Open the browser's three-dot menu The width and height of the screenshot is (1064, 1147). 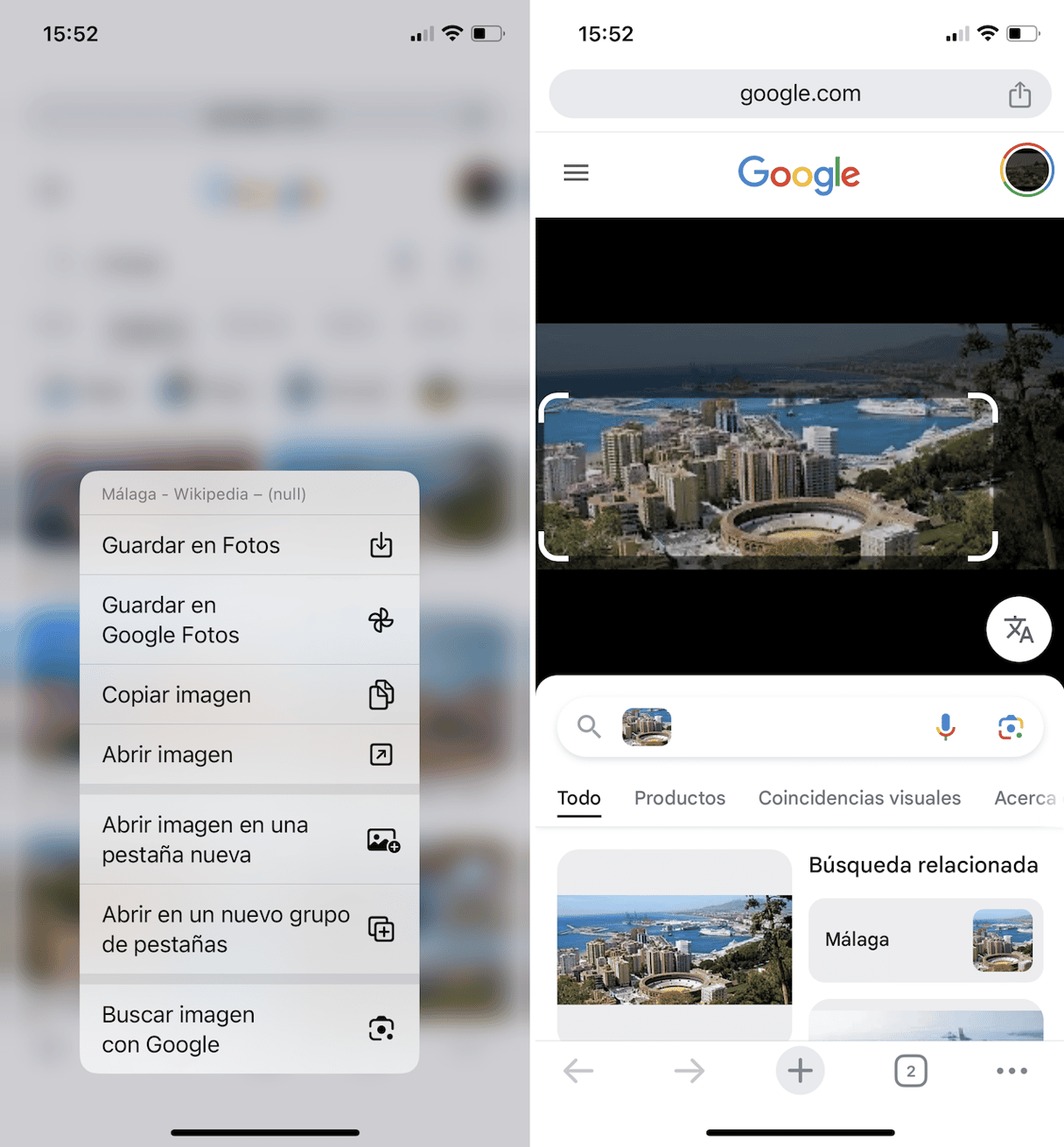1011,1071
